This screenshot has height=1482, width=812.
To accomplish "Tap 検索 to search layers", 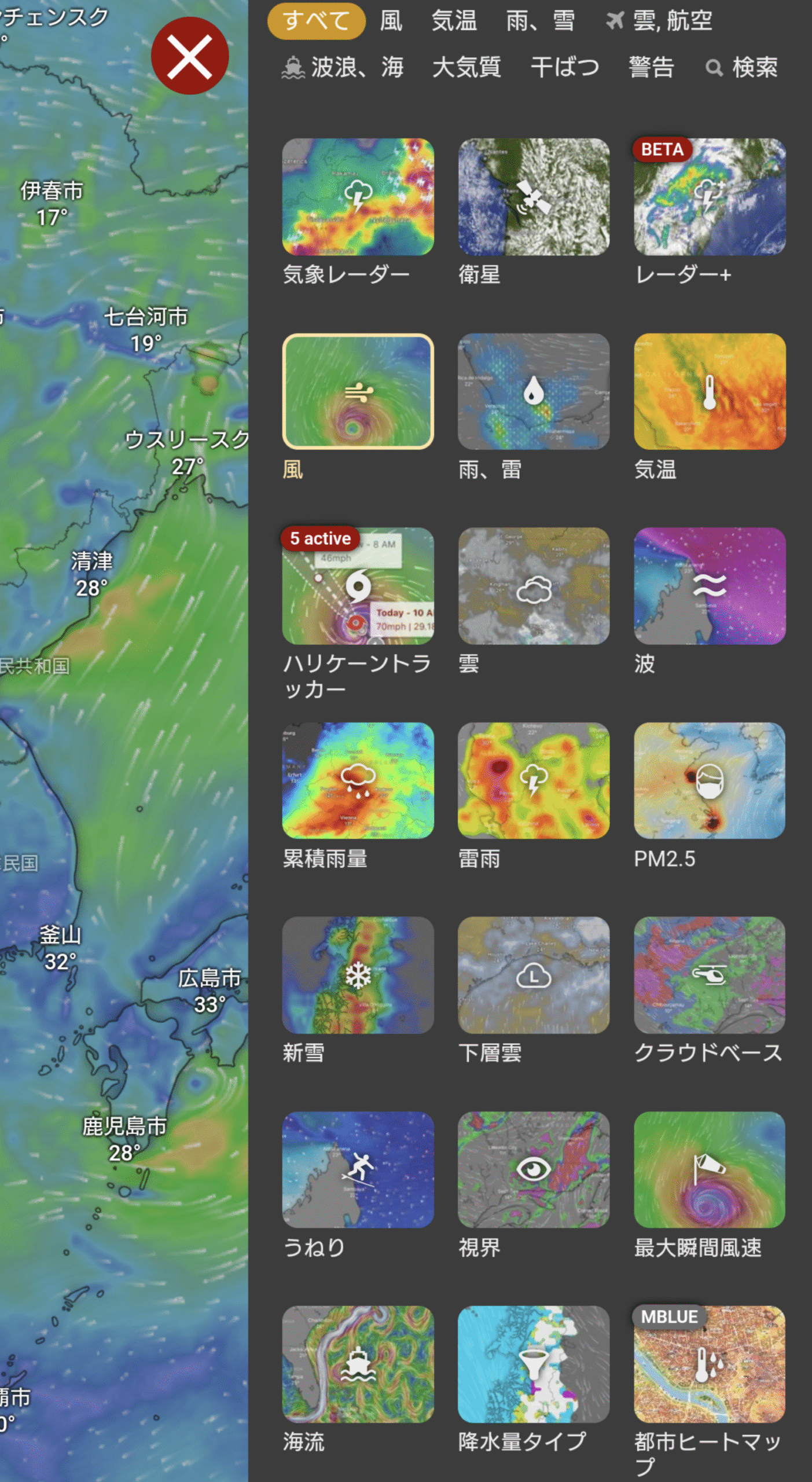I will click(741, 68).
